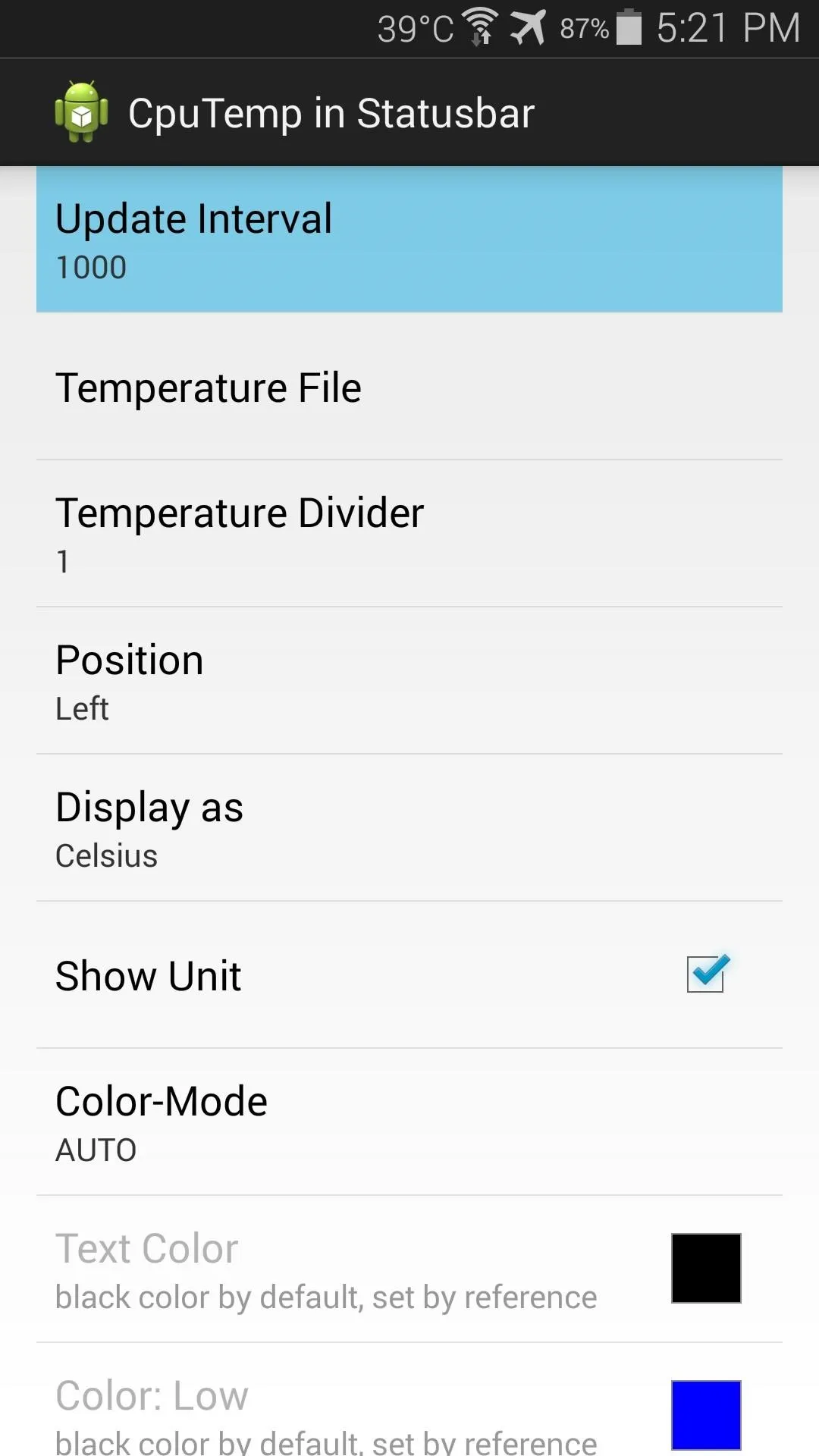Open the Temperature File setting
The width and height of the screenshot is (819, 1456).
pos(409,386)
